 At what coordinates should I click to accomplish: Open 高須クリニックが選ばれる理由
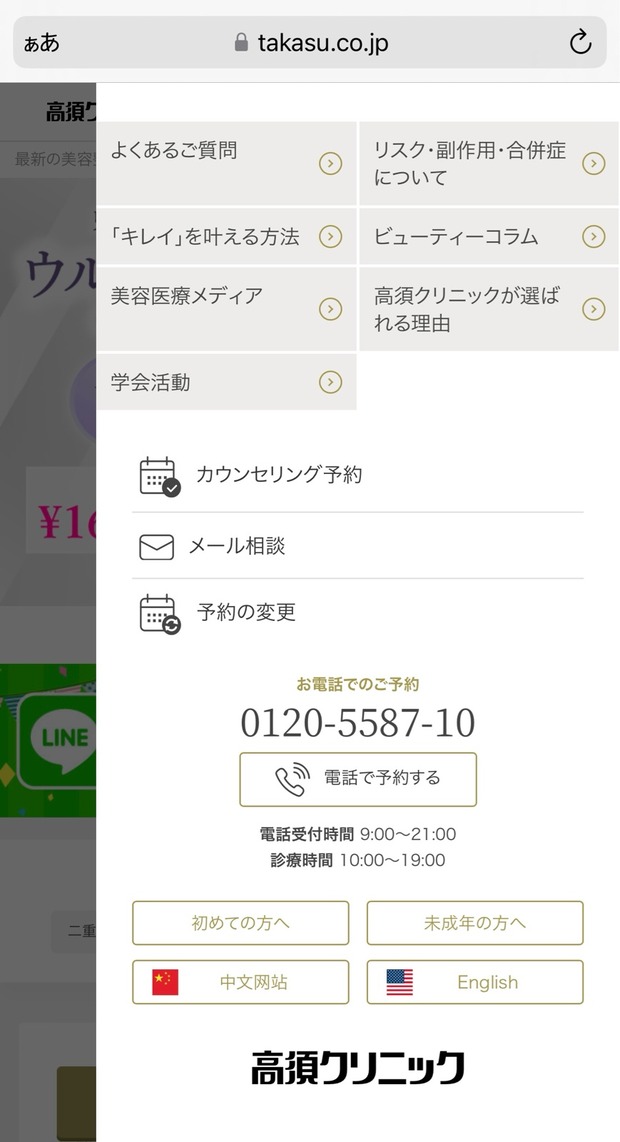click(x=489, y=309)
